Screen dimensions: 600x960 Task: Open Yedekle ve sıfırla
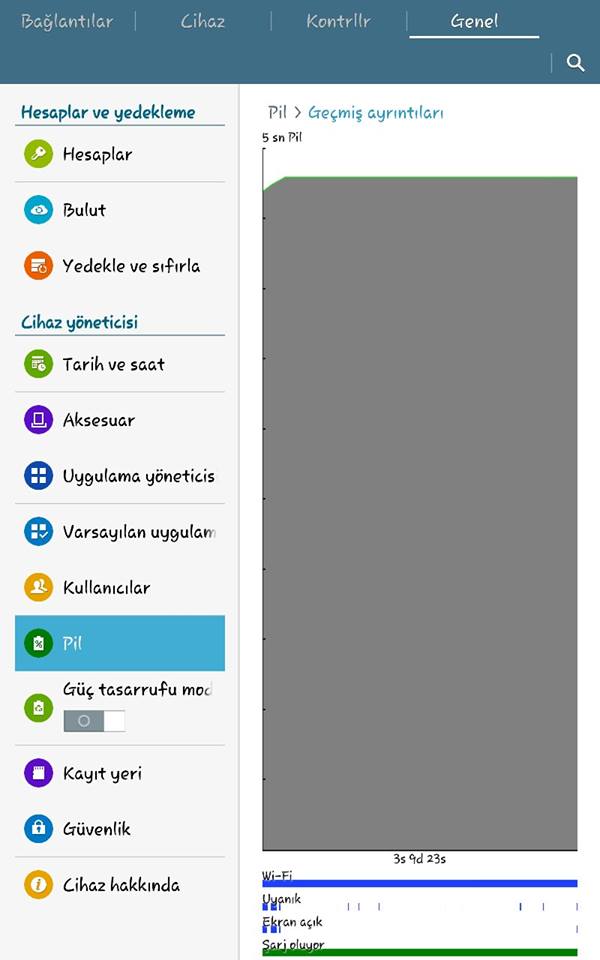click(x=120, y=266)
